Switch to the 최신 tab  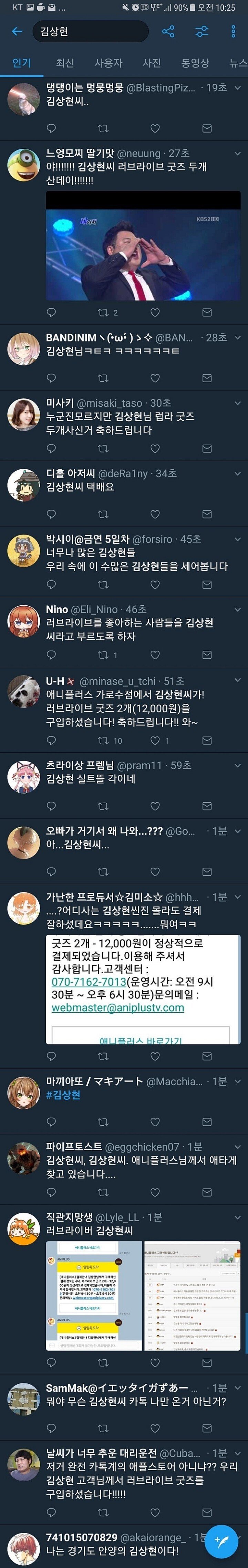pos(65,63)
